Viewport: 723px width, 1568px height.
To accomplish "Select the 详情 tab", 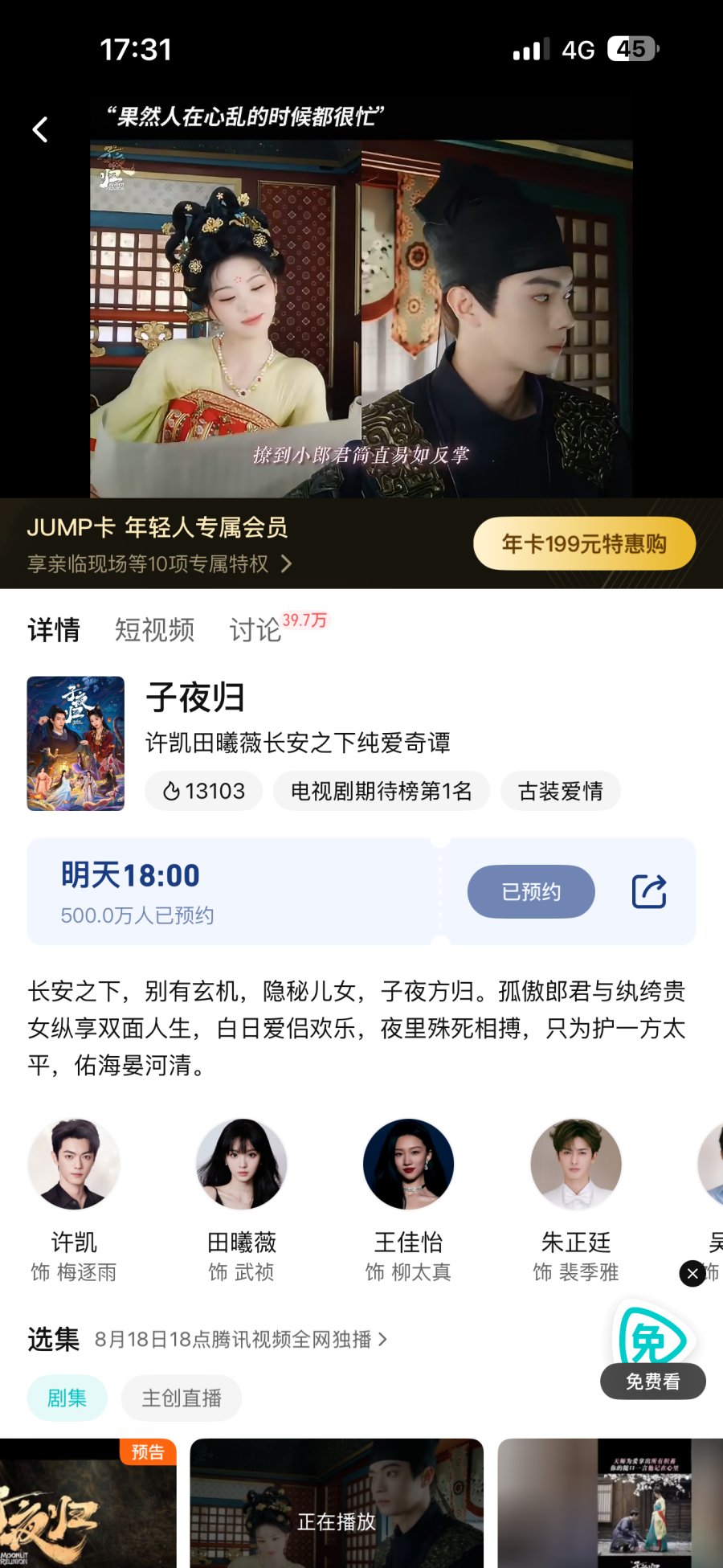I will click(54, 629).
